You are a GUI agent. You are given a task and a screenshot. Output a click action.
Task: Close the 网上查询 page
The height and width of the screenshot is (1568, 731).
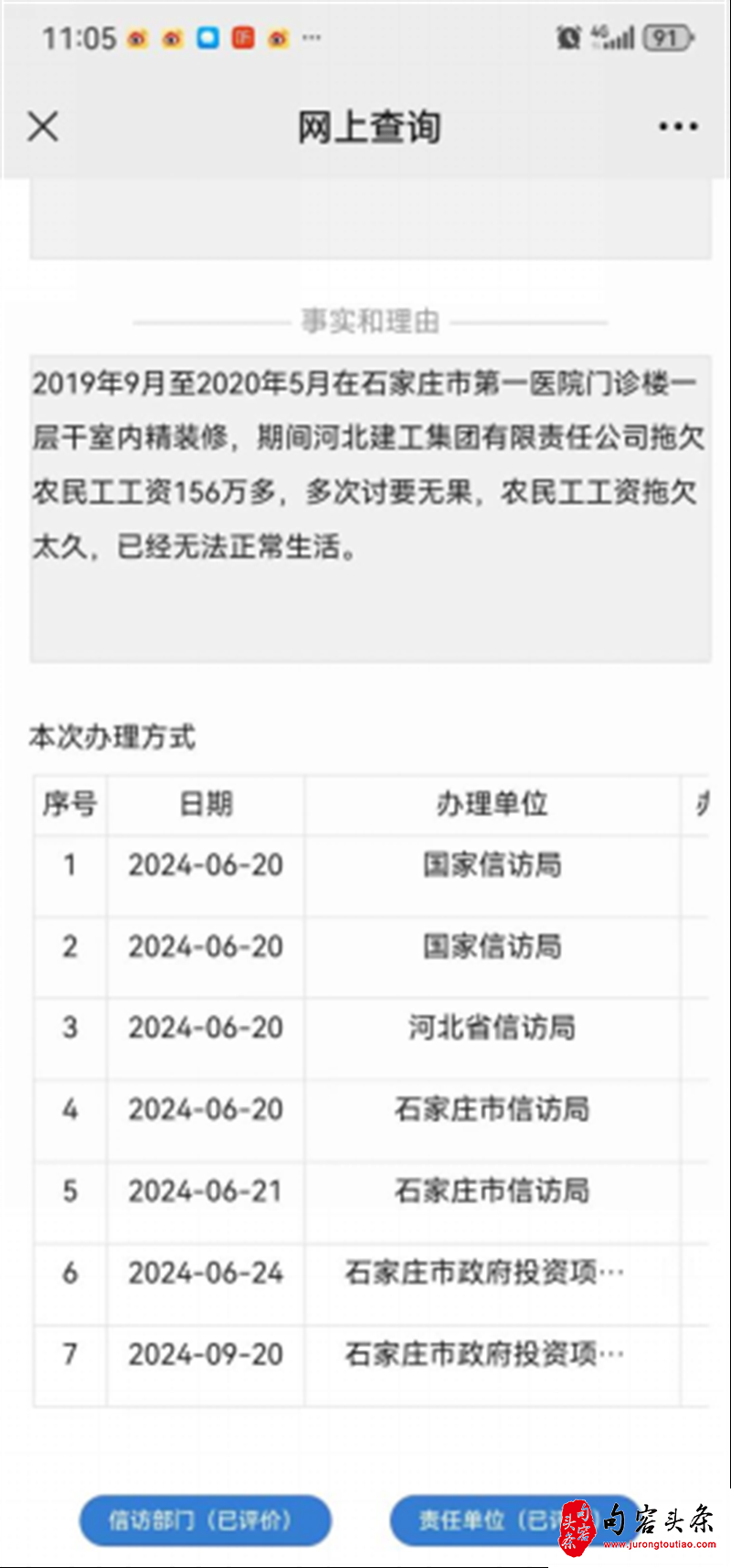[x=43, y=126]
